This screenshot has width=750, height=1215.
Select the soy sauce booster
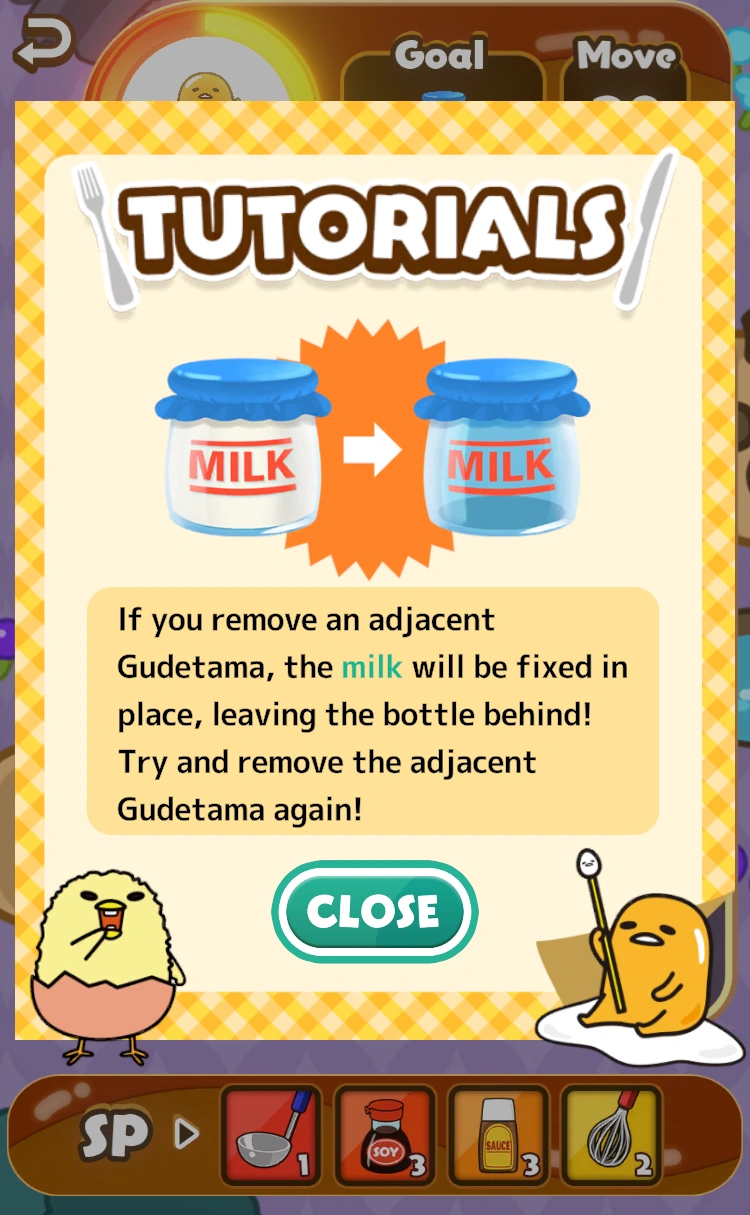385,1133
